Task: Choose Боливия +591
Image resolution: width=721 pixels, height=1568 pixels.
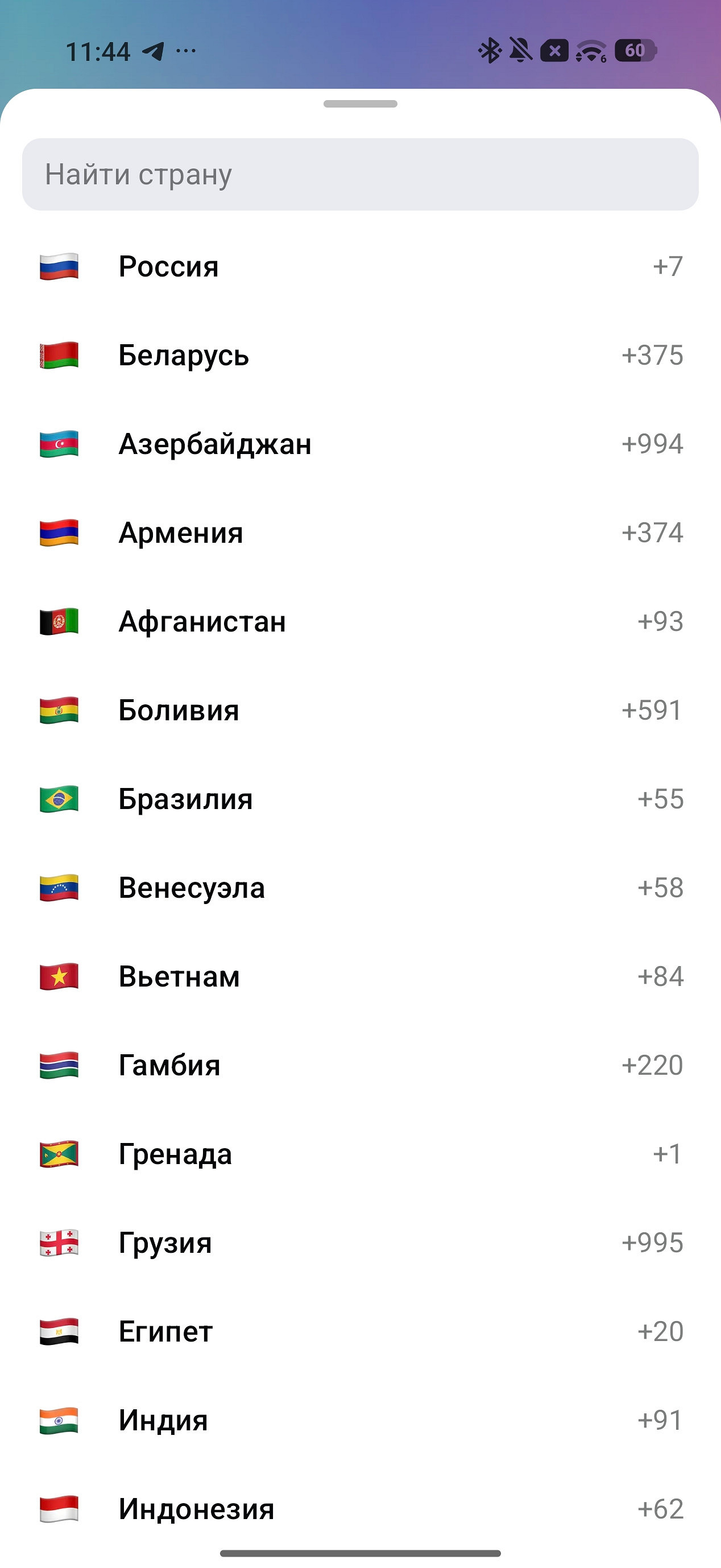Action: point(360,711)
